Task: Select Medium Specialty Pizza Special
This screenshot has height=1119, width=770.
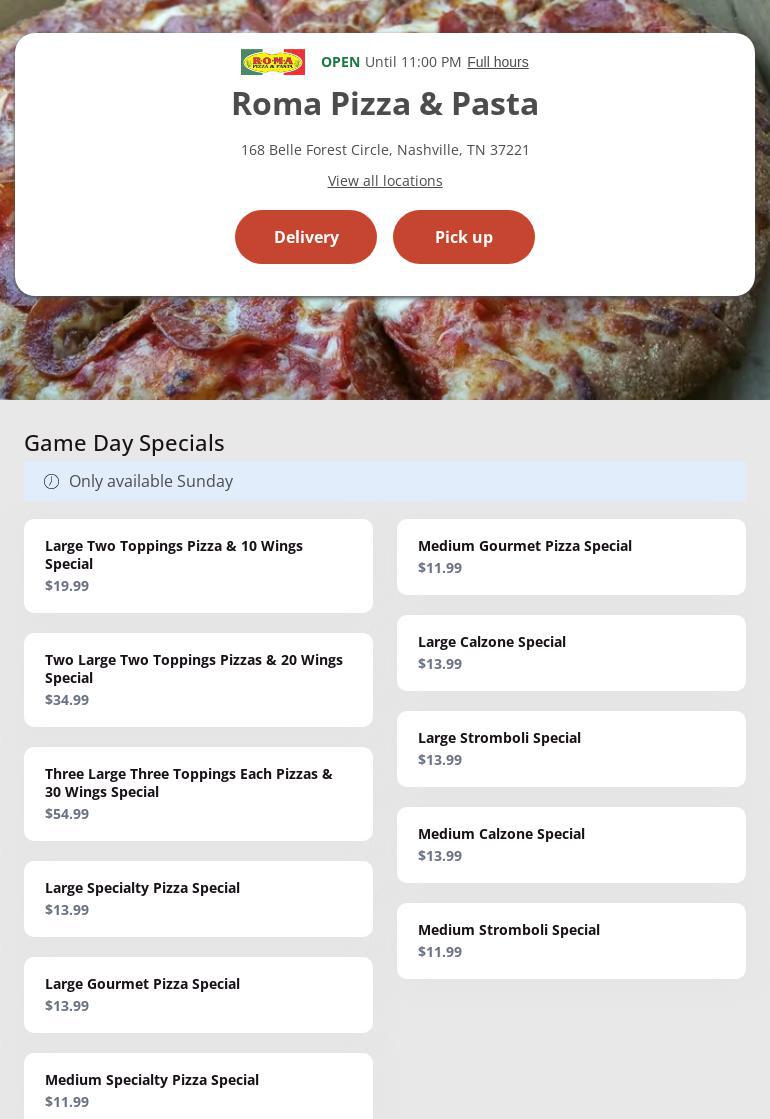Action: (198, 1088)
